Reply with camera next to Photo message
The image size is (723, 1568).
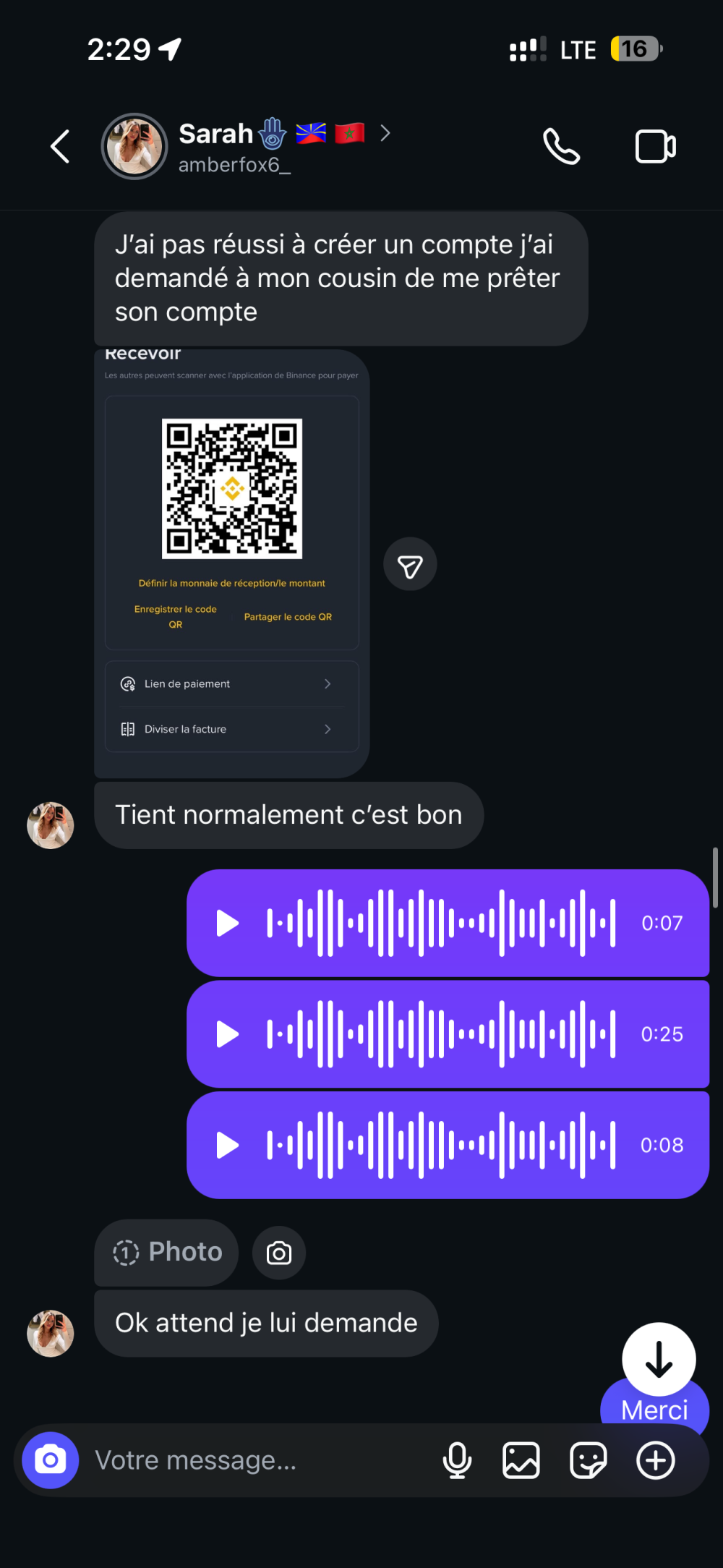[x=279, y=1253]
